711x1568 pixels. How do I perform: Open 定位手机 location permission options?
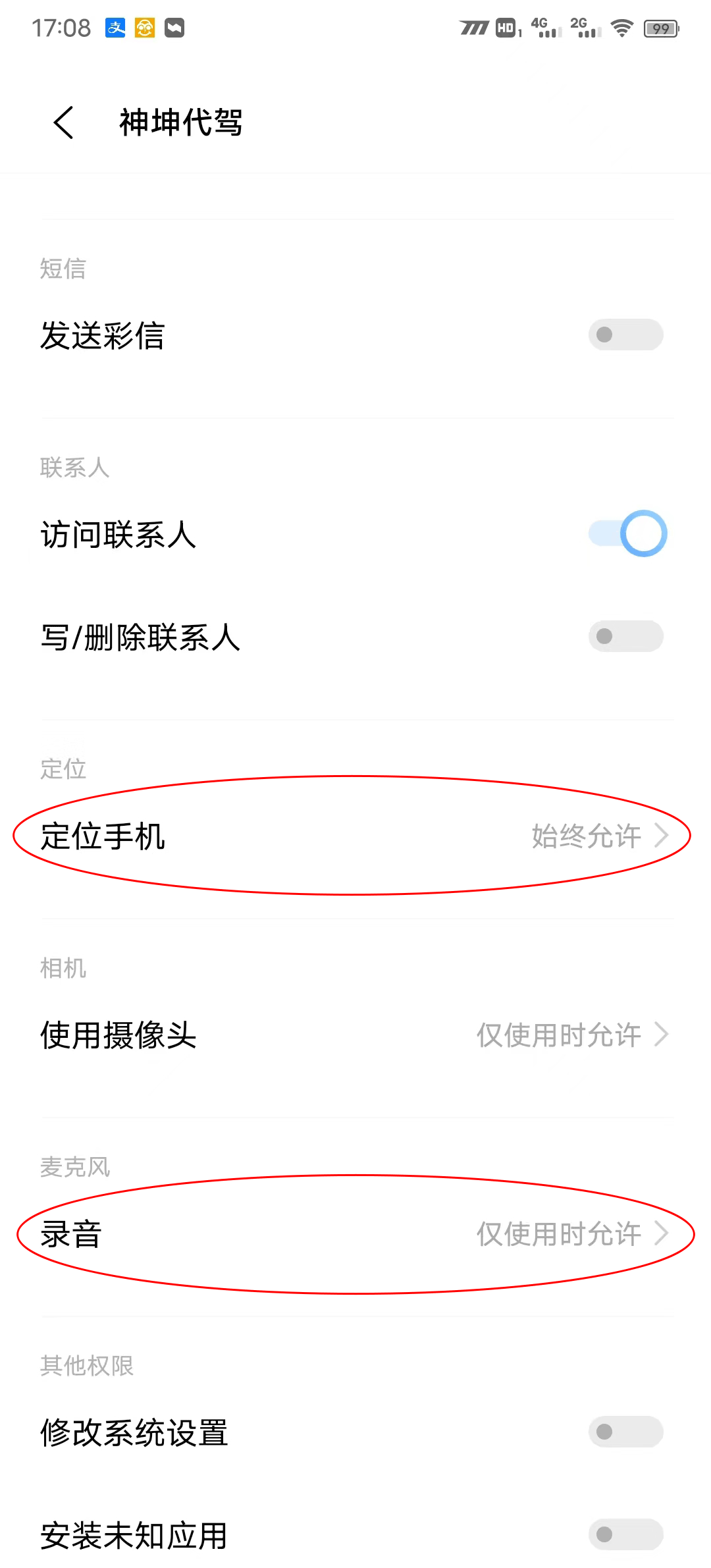[355, 836]
